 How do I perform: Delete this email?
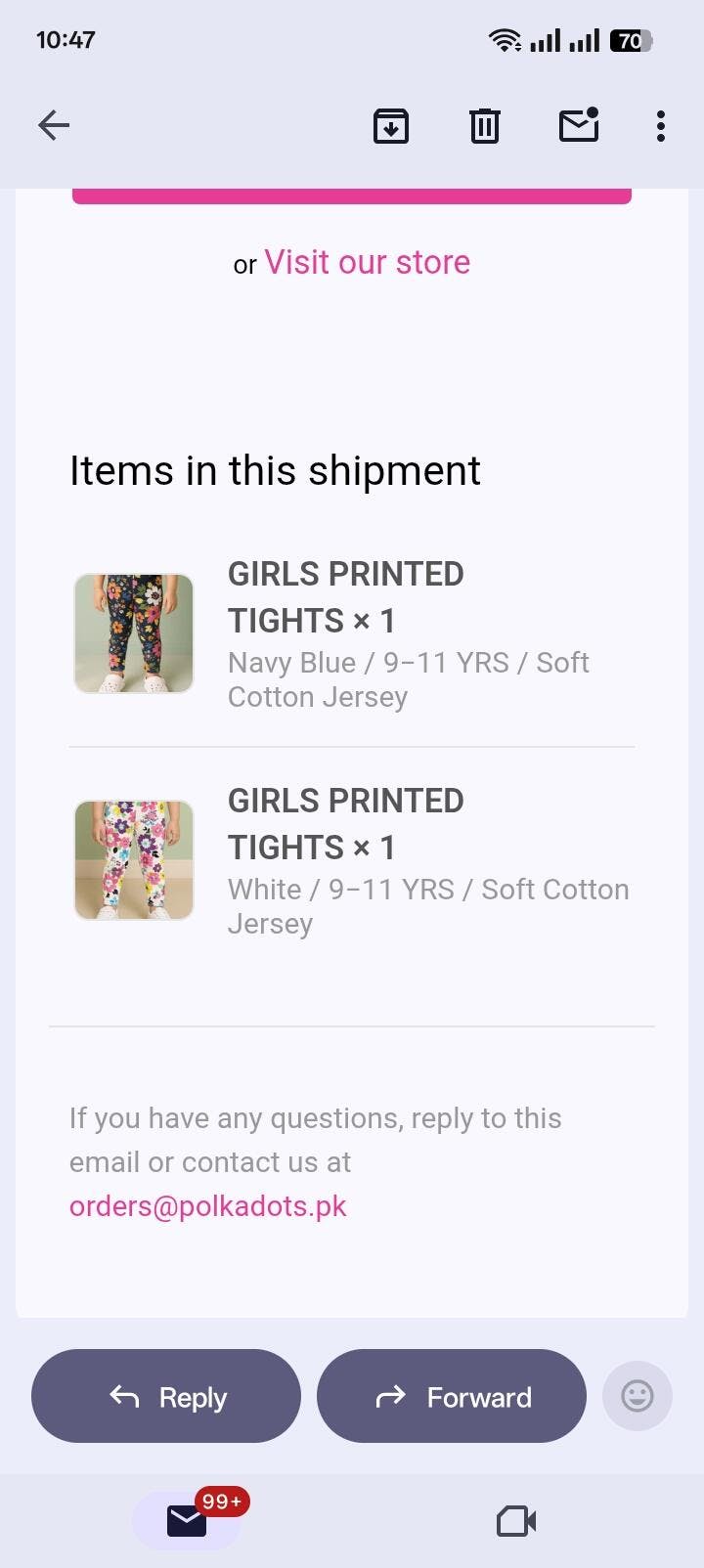[x=484, y=126]
